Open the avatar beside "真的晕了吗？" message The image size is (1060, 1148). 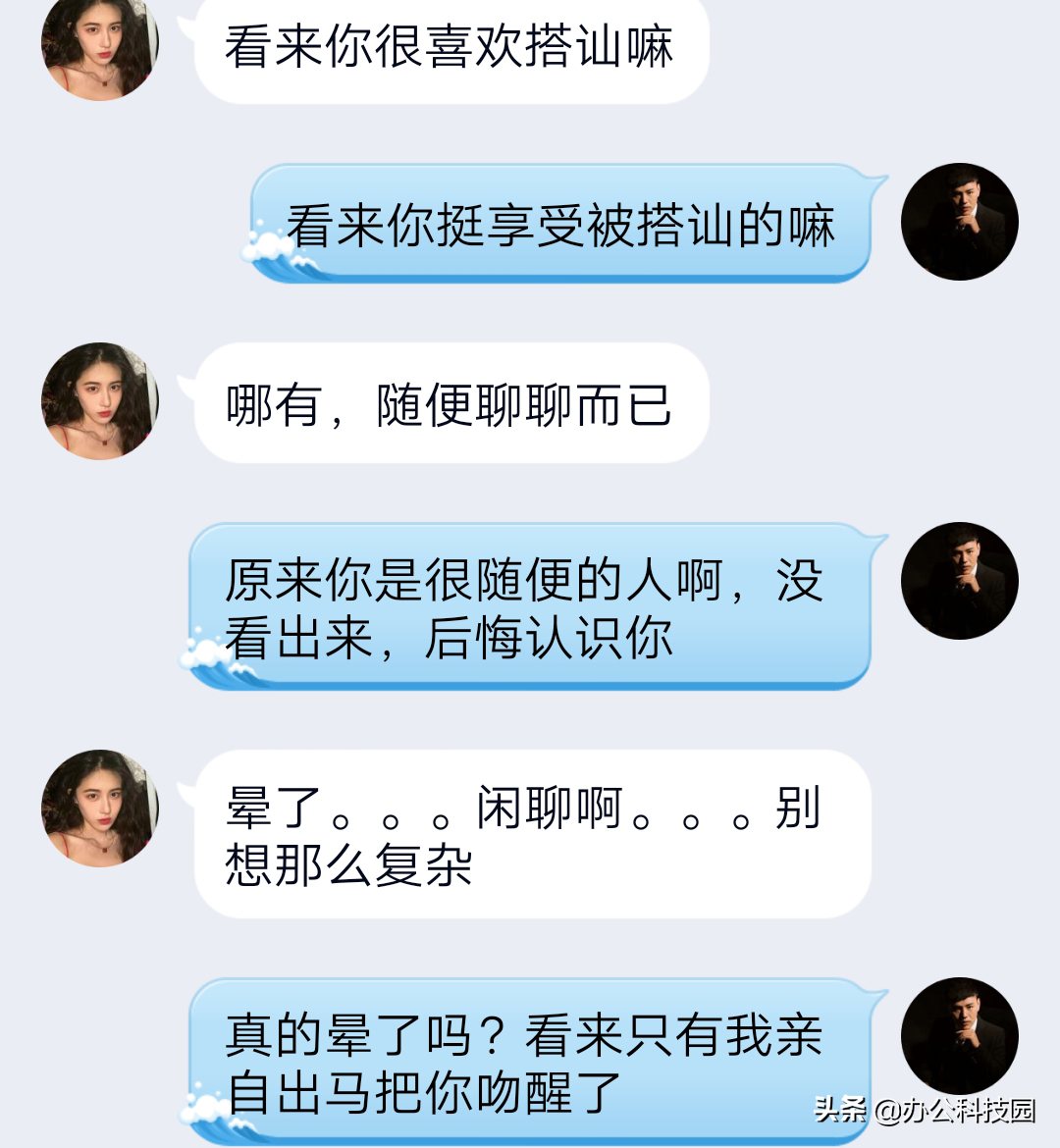(959, 1035)
